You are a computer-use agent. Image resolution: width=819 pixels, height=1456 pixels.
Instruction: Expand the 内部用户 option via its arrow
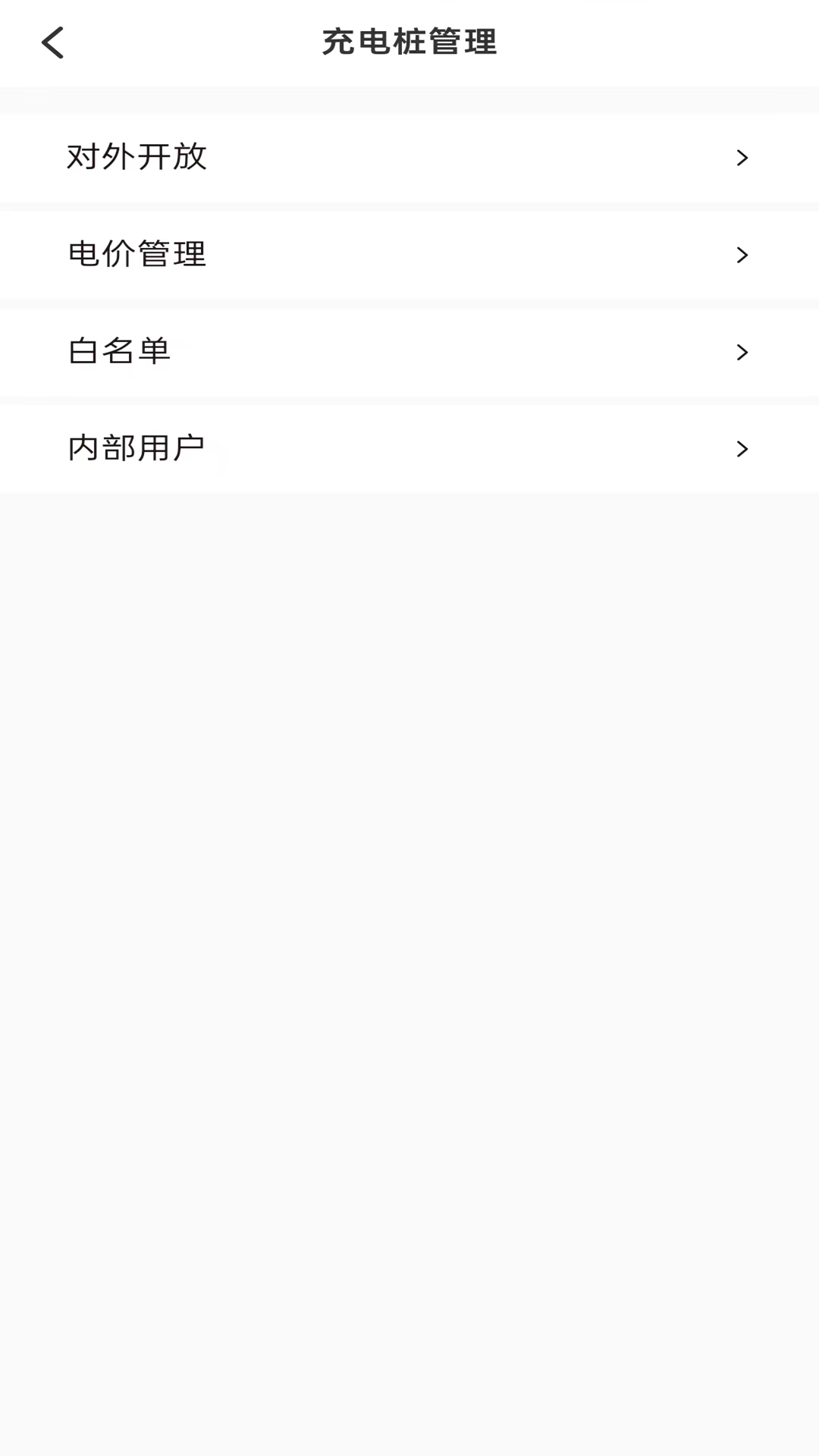point(742,448)
